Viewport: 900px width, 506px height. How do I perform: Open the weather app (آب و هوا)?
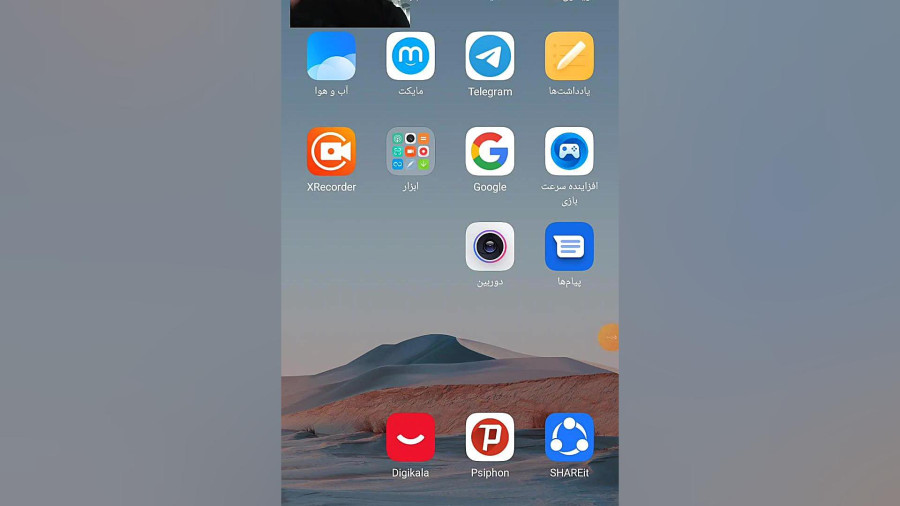pos(331,56)
